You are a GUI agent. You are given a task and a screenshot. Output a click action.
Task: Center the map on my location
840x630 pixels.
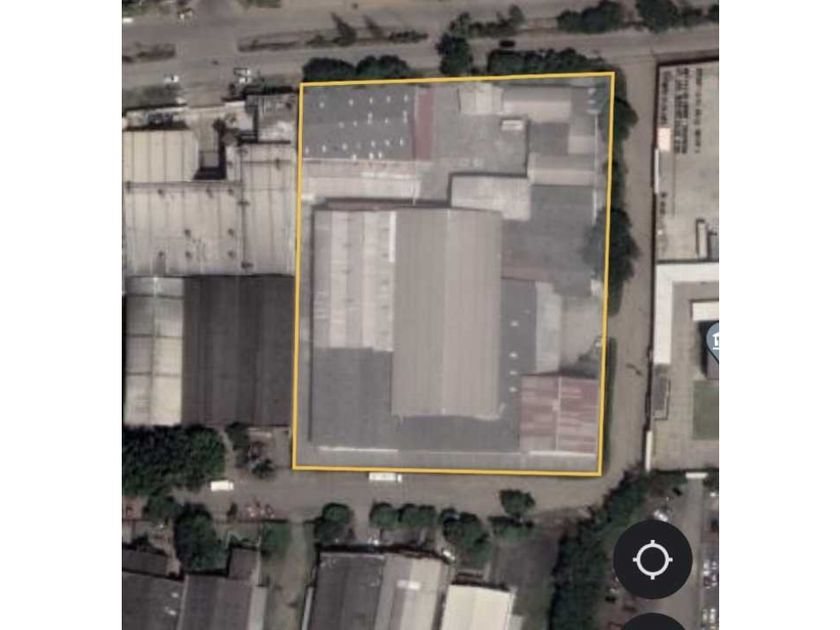point(652,559)
